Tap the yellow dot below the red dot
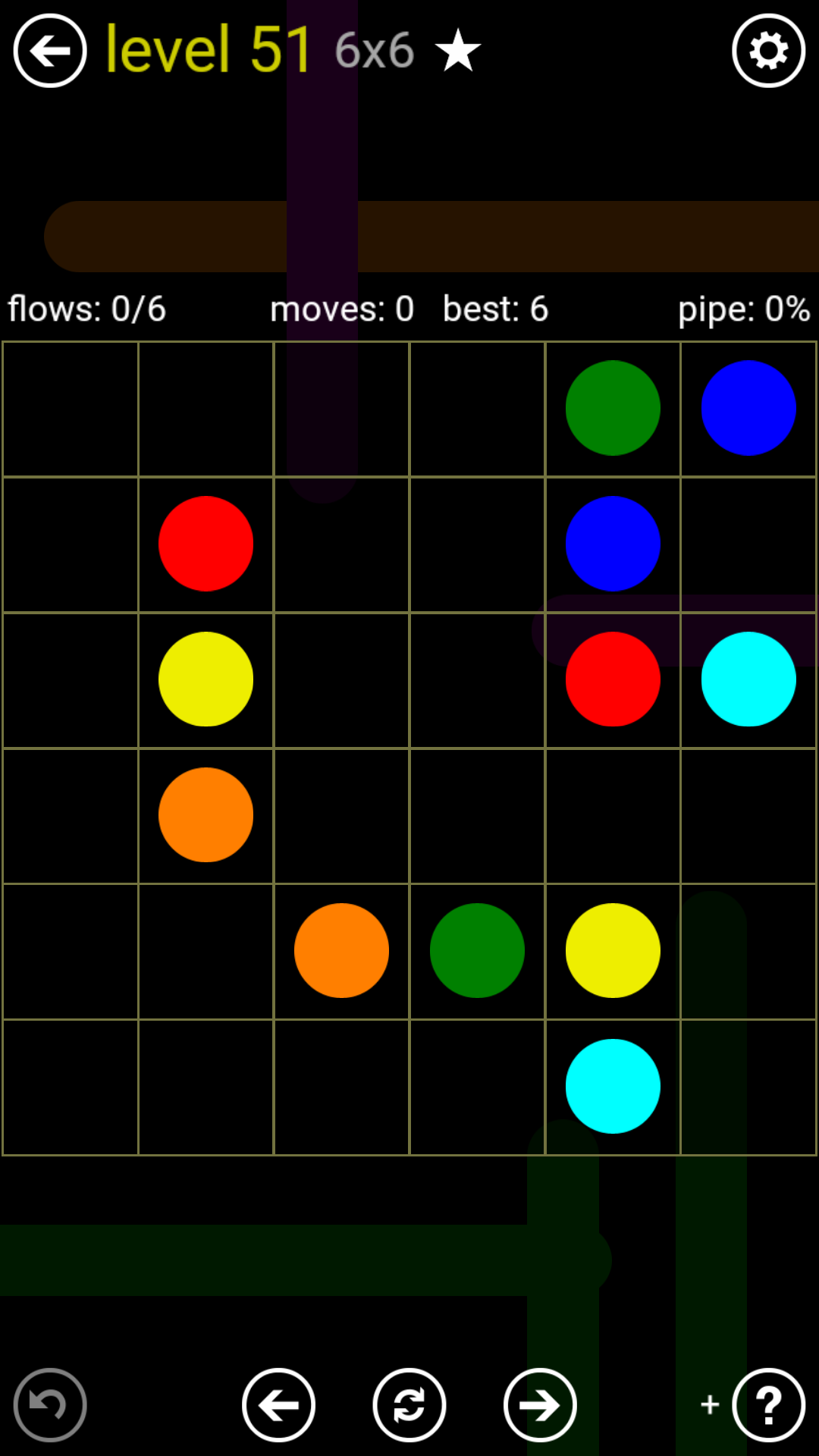Viewport: 819px width, 1456px height. click(x=206, y=679)
